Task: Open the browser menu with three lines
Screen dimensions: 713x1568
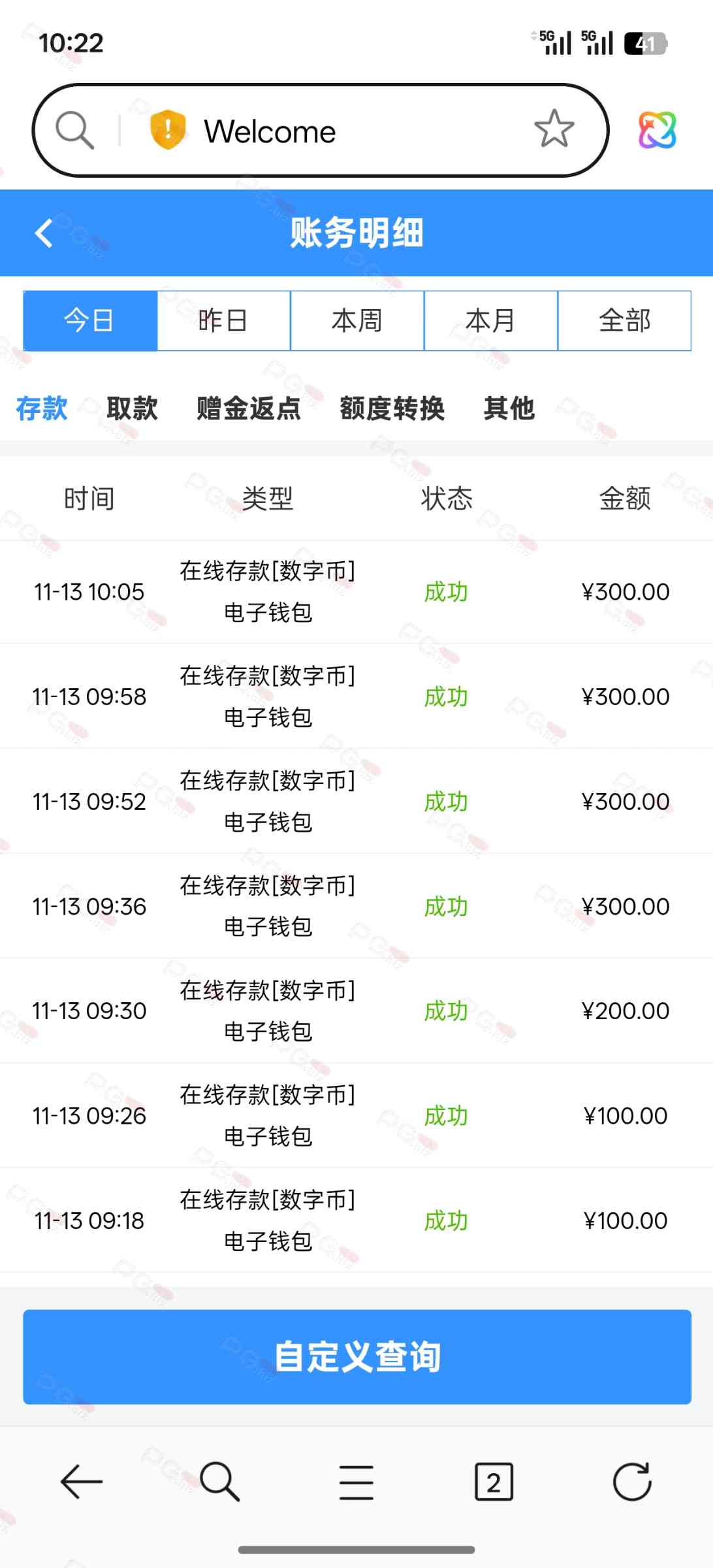Action: click(x=356, y=1482)
